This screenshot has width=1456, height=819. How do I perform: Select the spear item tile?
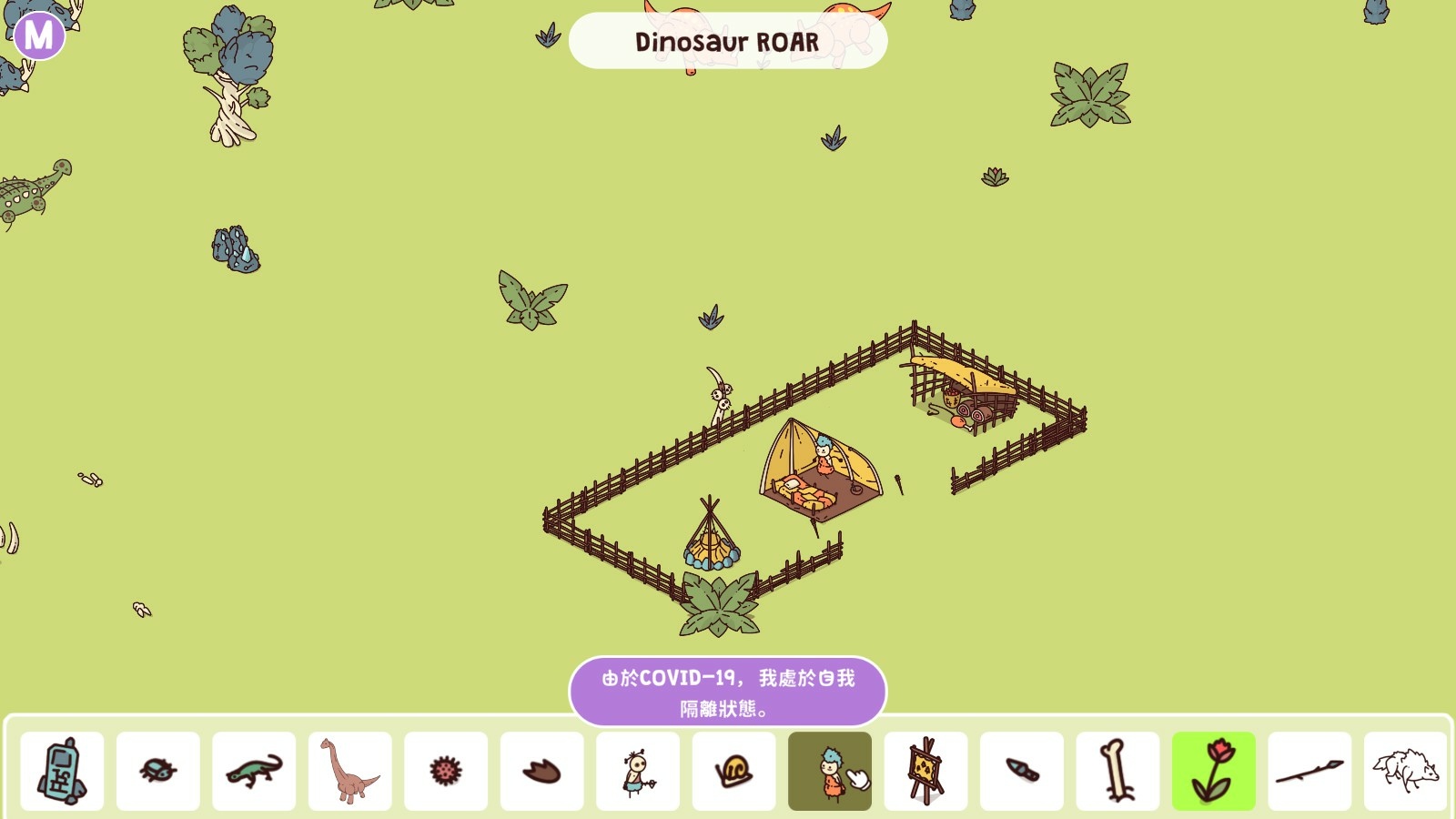(1309, 771)
